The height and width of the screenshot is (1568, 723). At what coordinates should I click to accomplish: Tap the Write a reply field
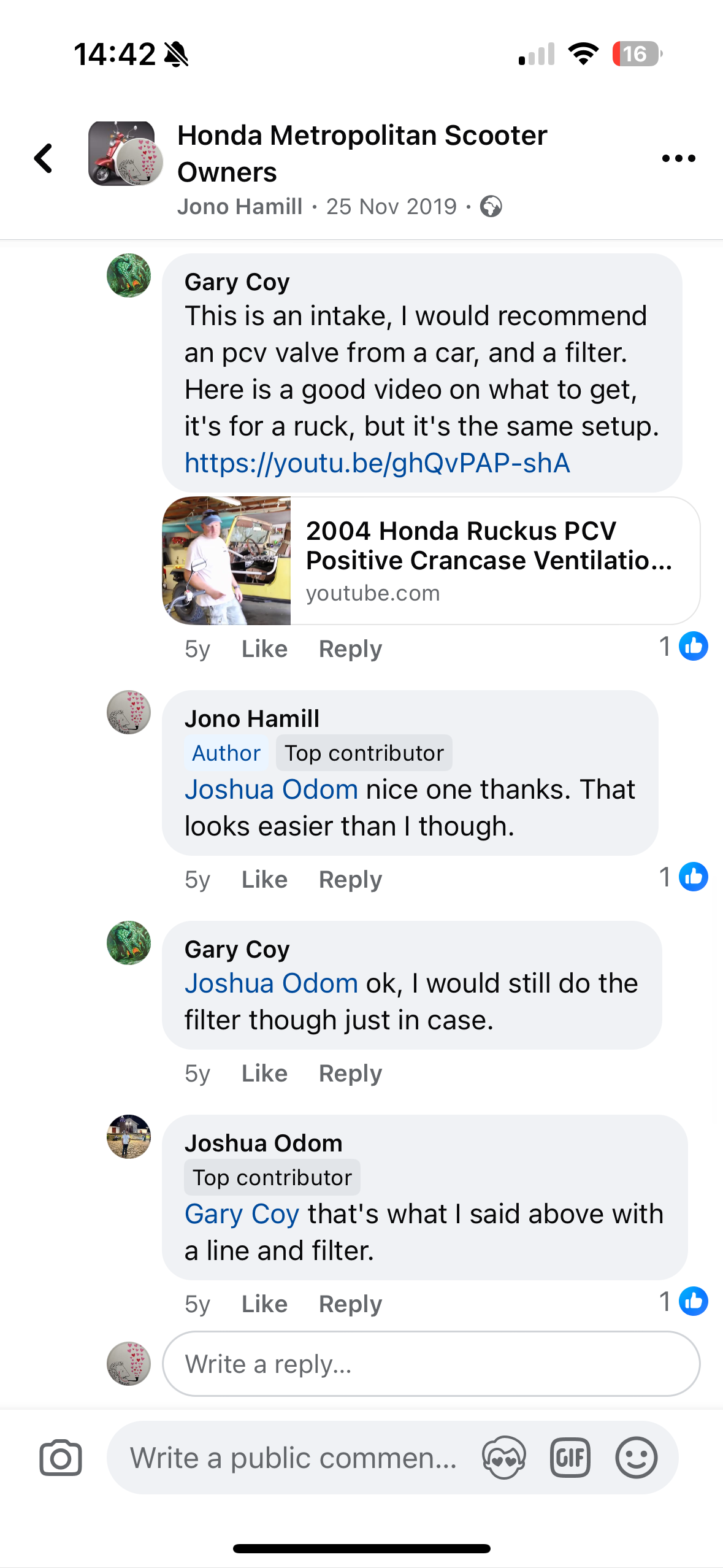(430, 1364)
